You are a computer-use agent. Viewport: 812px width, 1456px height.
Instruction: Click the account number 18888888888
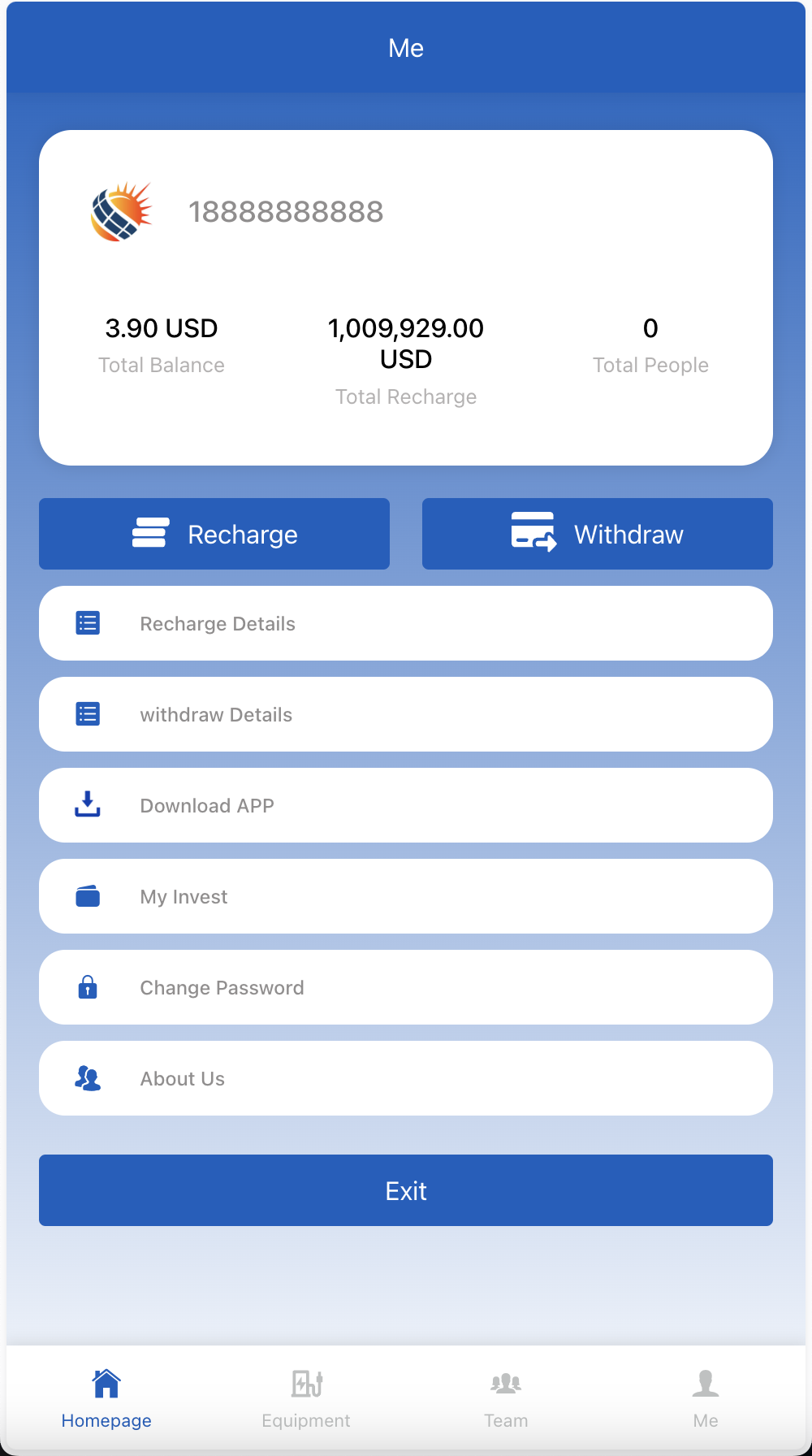click(x=286, y=211)
